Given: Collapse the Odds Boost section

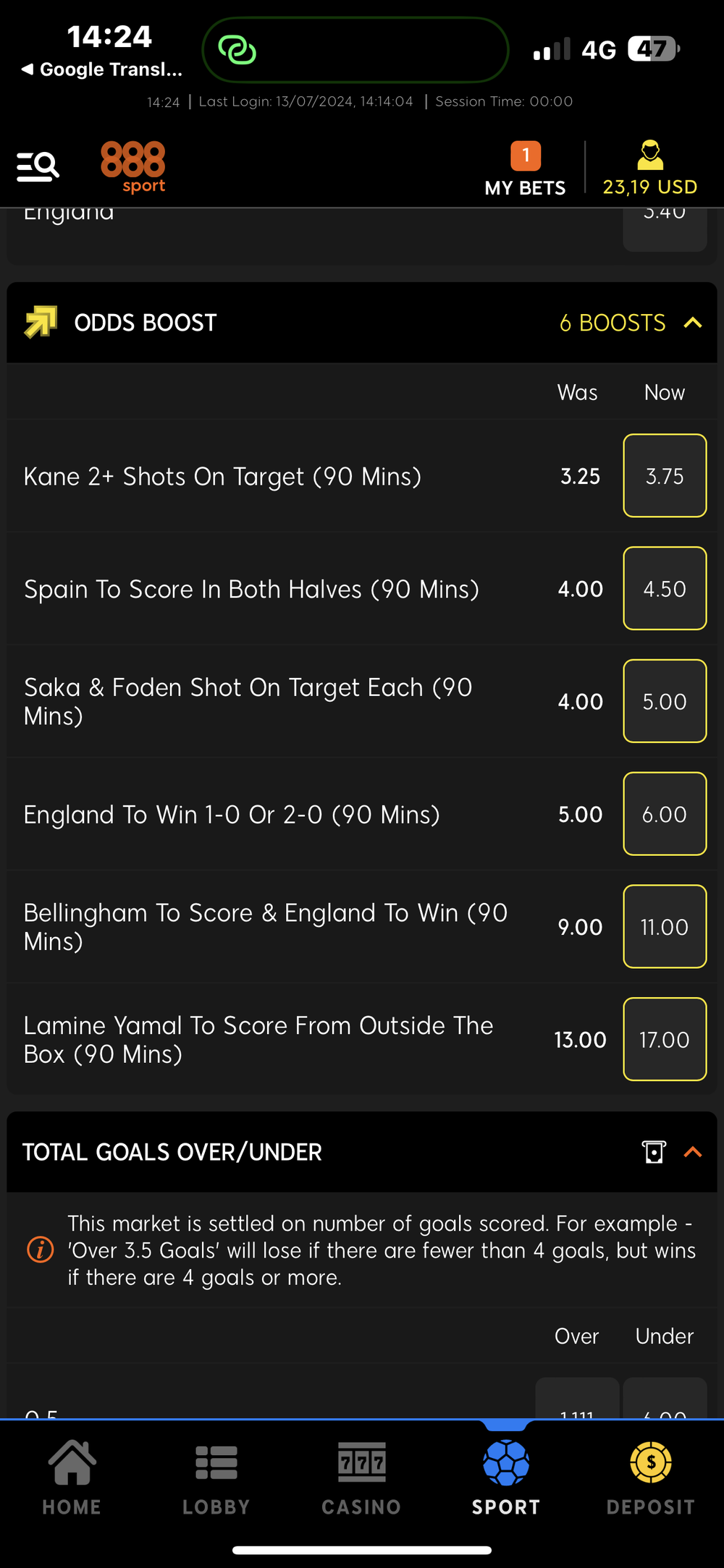Looking at the screenshot, I should click(x=693, y=323).
